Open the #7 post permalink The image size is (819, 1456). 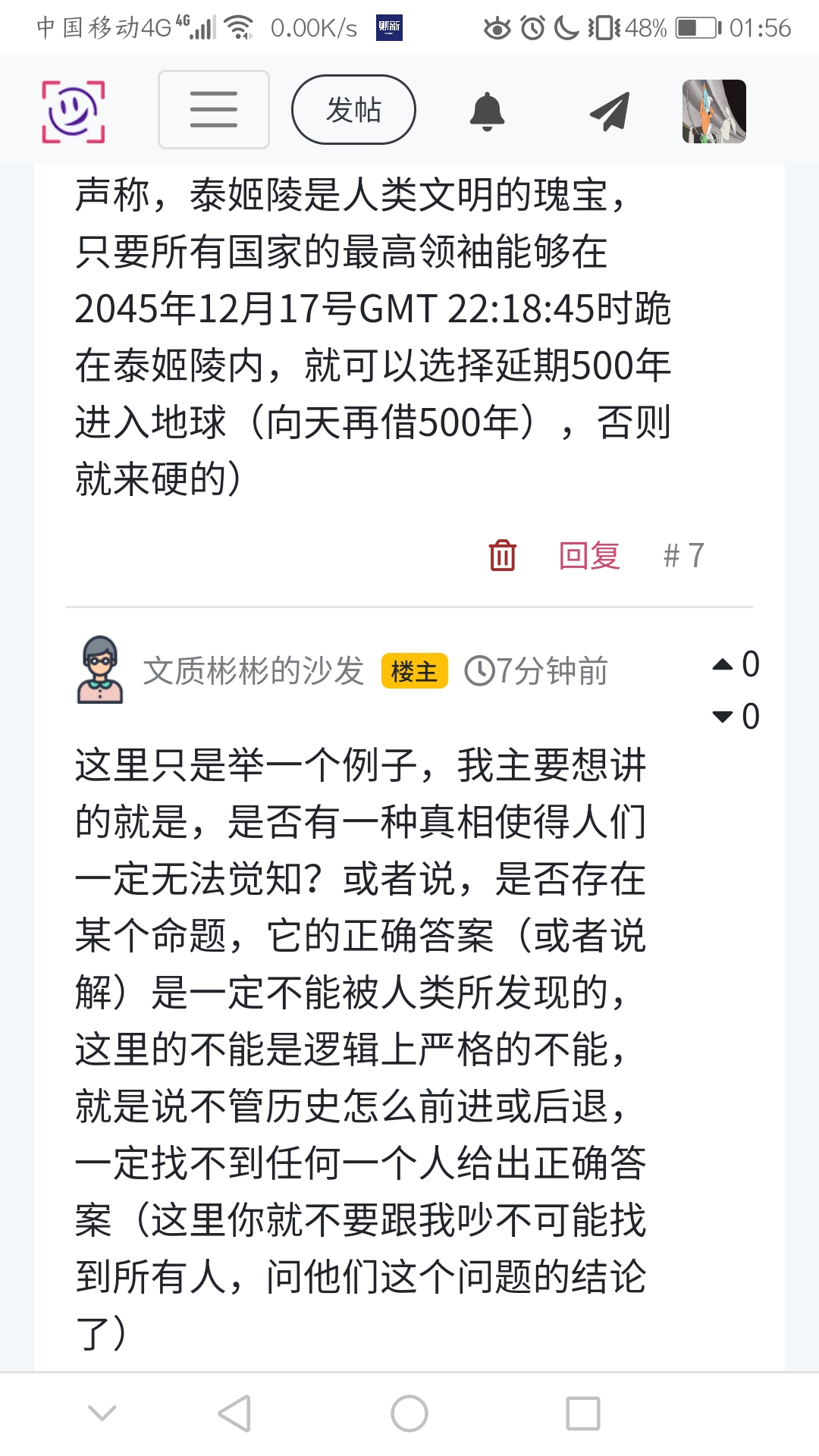684,555
